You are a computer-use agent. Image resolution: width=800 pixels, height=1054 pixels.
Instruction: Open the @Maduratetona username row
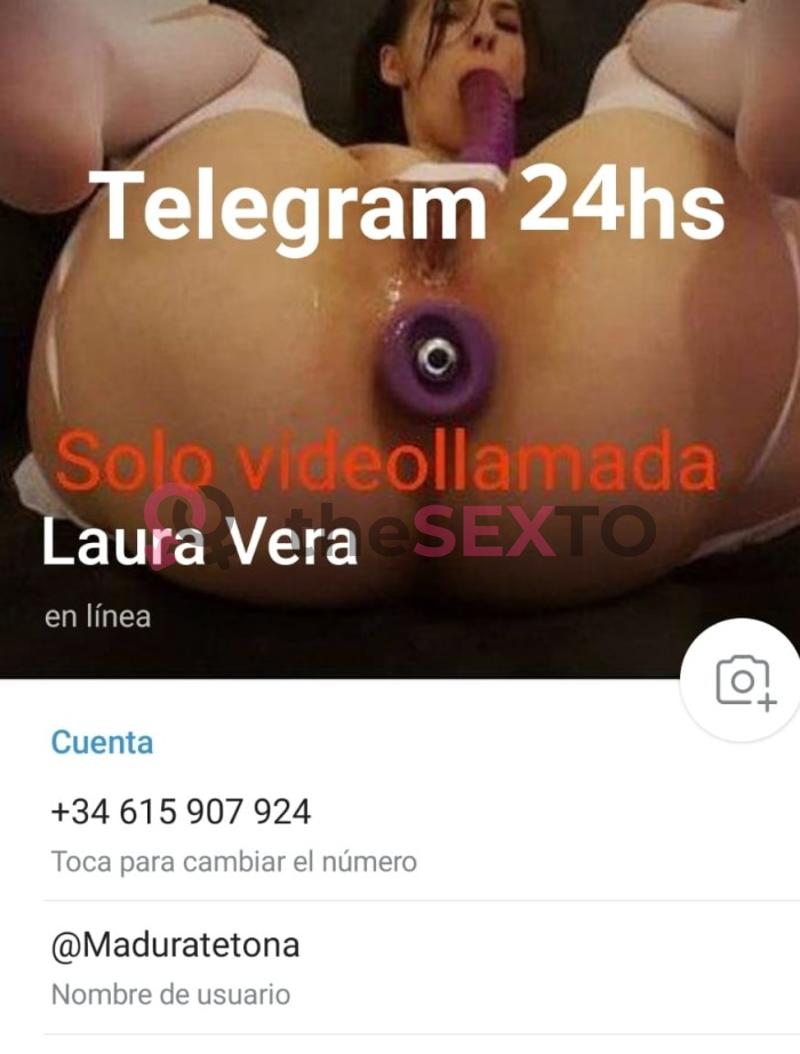[300, 966]
